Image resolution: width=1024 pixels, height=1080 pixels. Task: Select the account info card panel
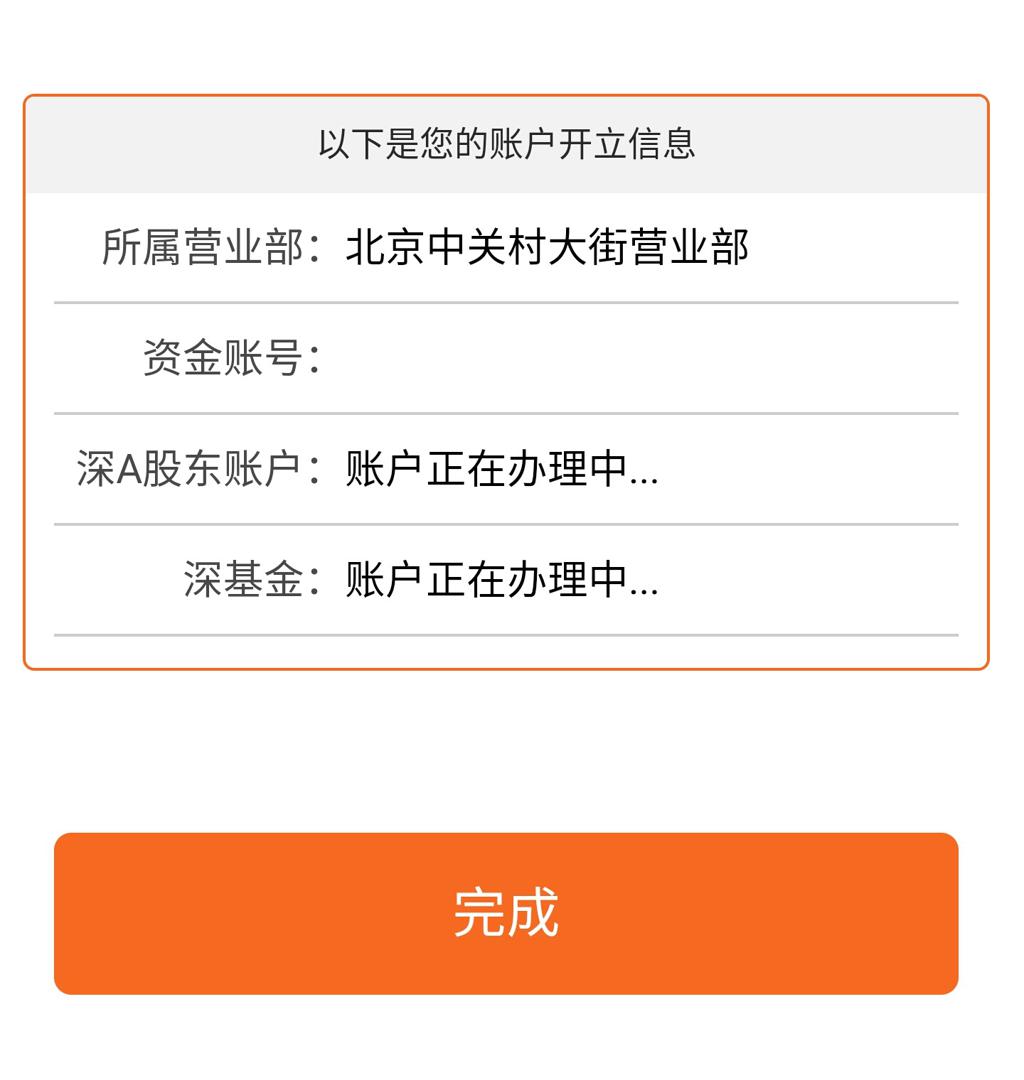507,380
